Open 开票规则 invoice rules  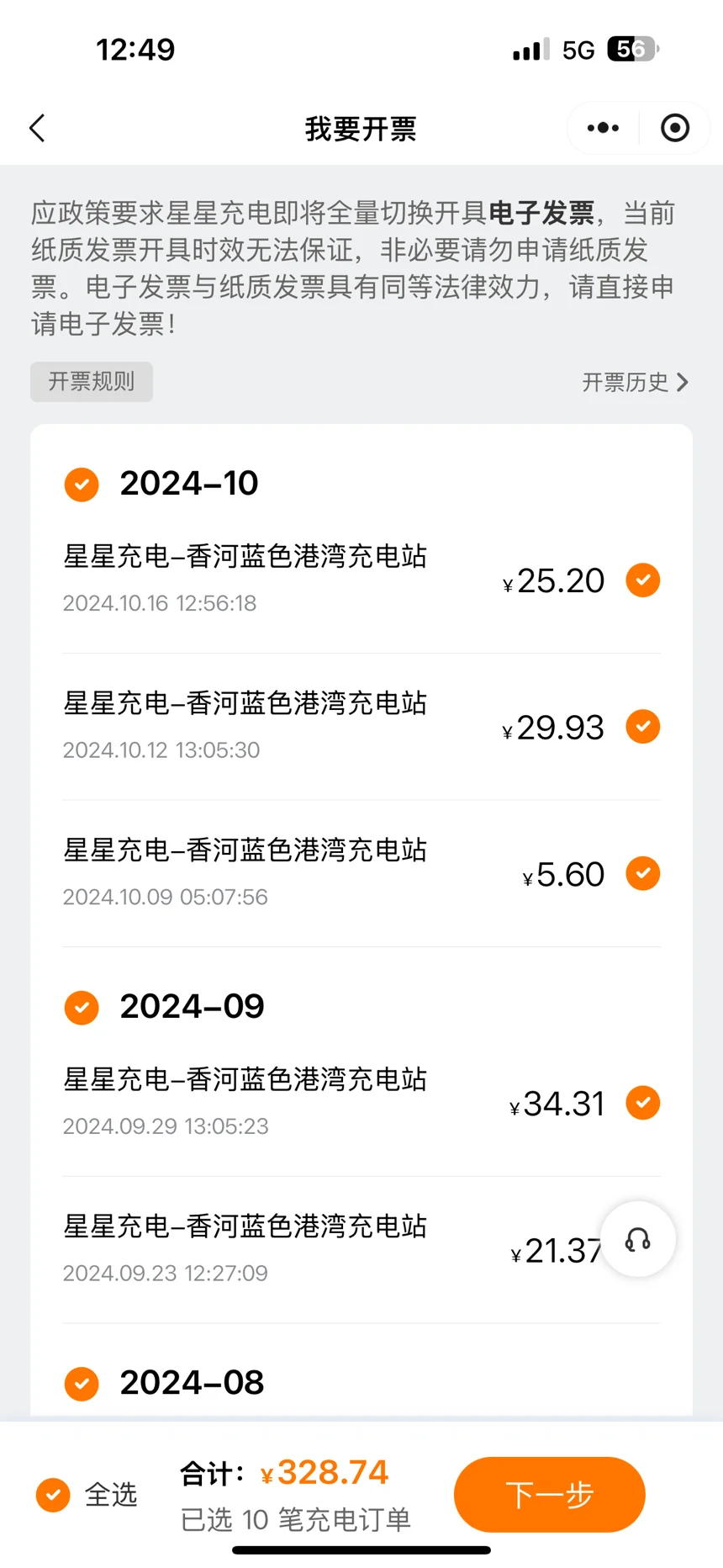(92, 382)
